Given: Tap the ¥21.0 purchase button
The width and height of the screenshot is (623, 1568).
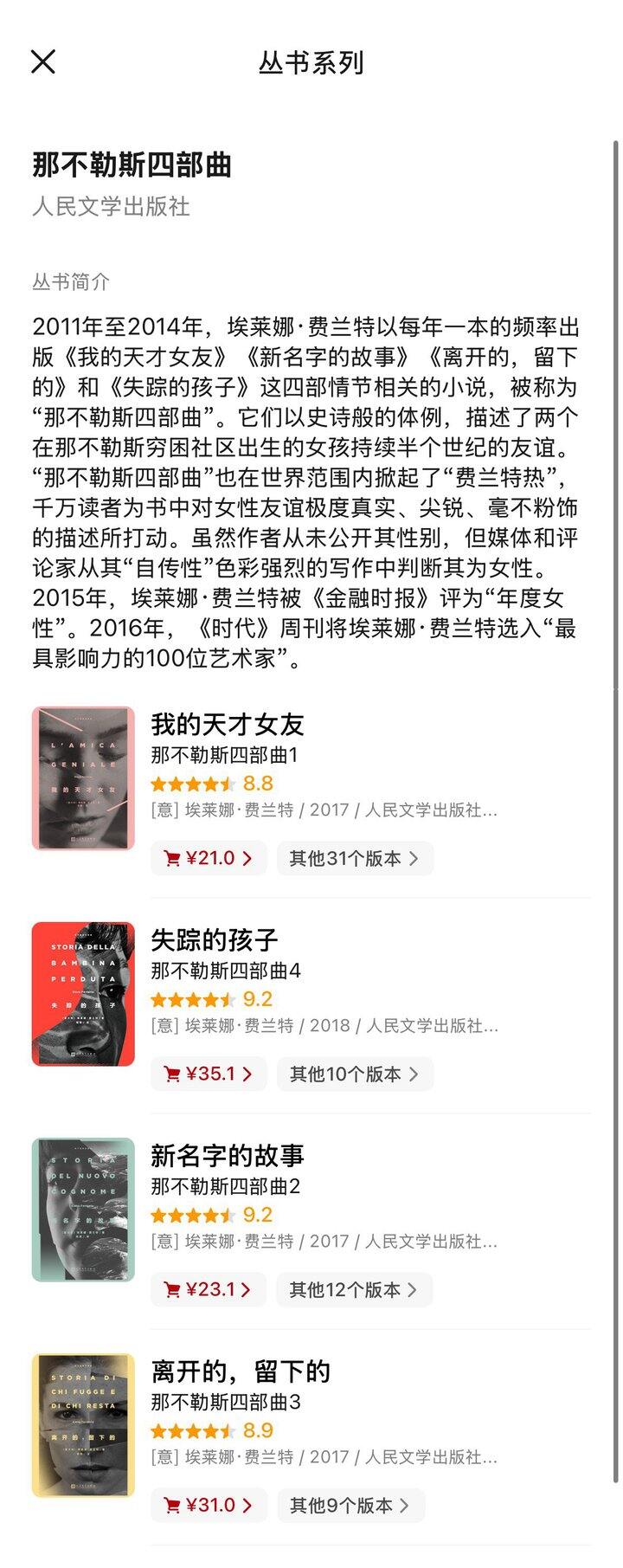Looking at the screenshot, I should click(209, 858).
